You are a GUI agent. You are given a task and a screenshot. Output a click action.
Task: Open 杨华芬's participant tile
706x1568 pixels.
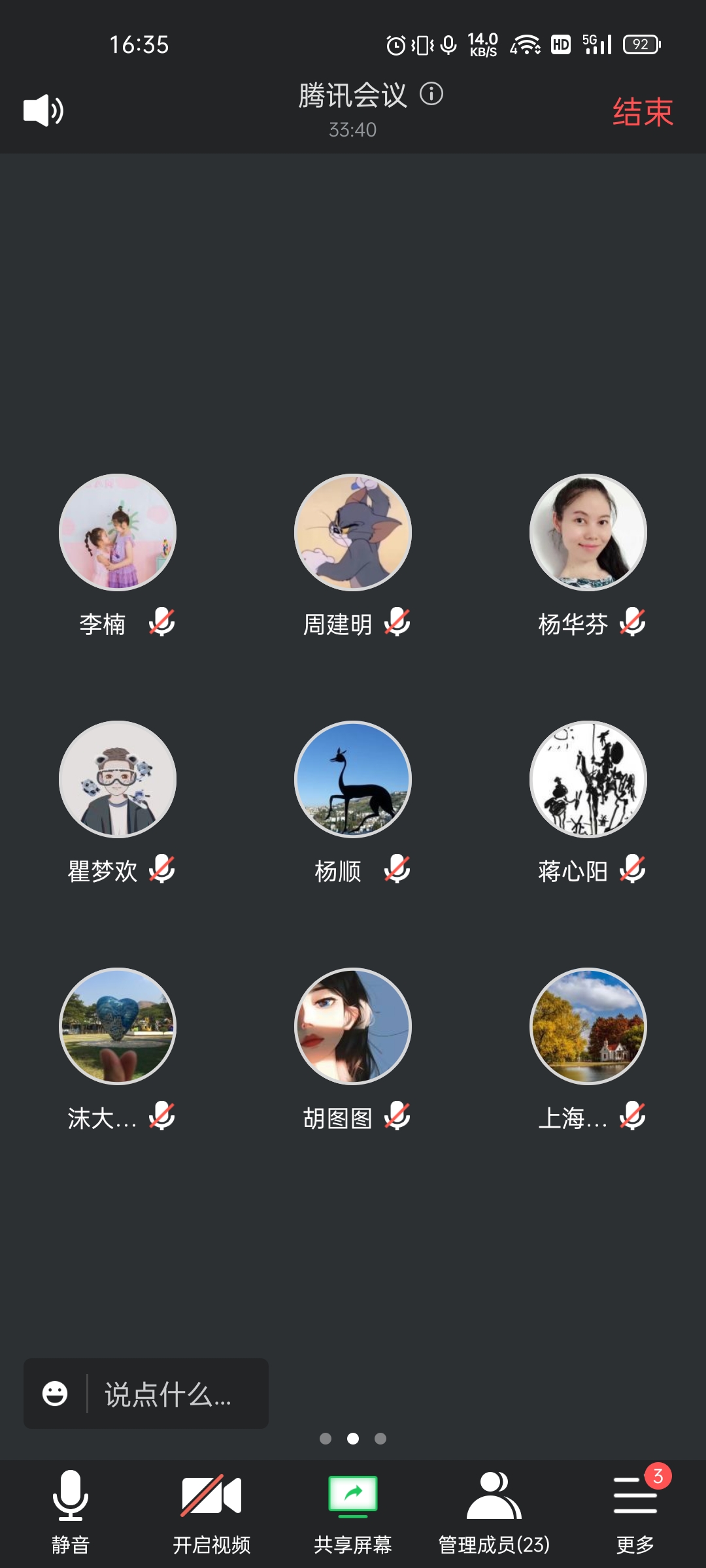588,532
